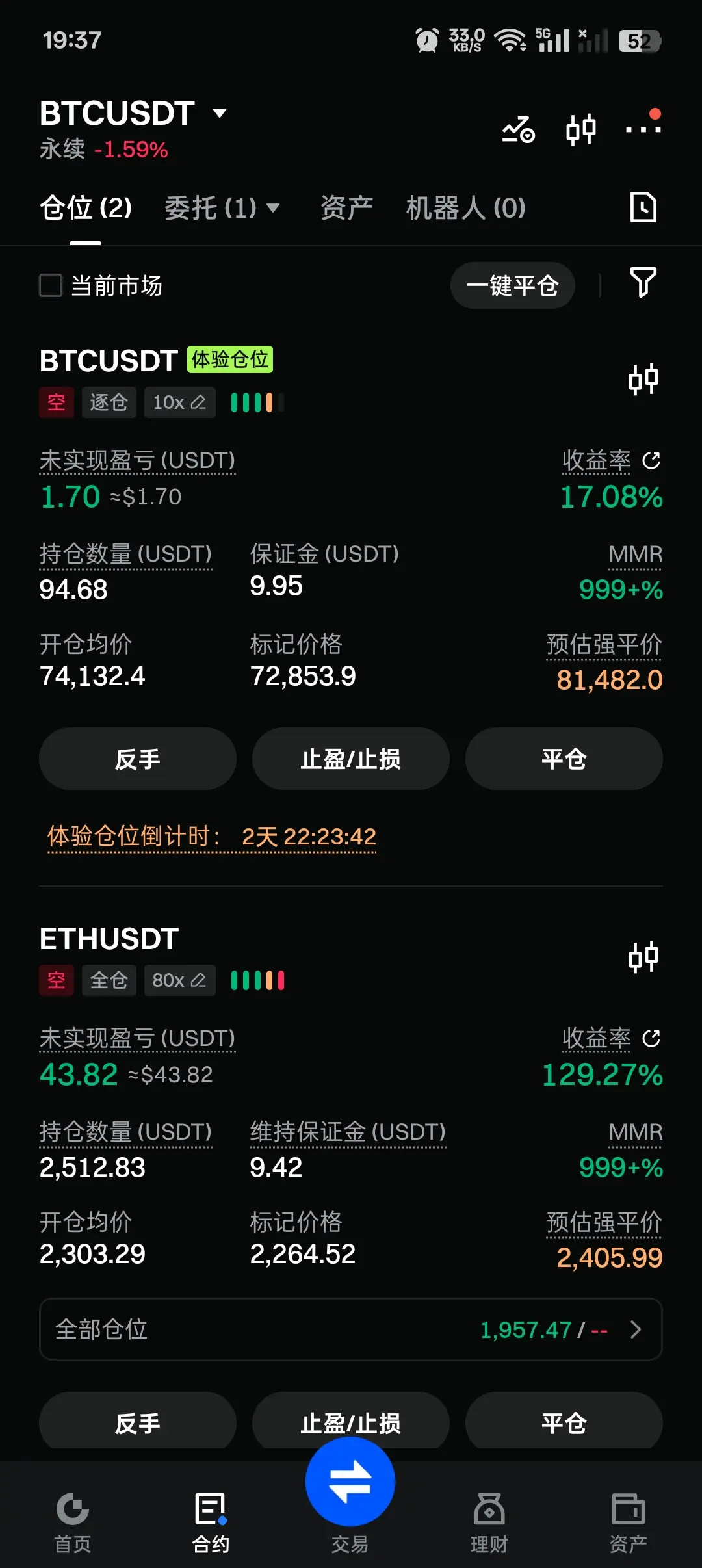The width and height of the screenshot is (702, 1568).
Task: Go to the 理财 bottom tab
Action: (x=489, y=1522)
